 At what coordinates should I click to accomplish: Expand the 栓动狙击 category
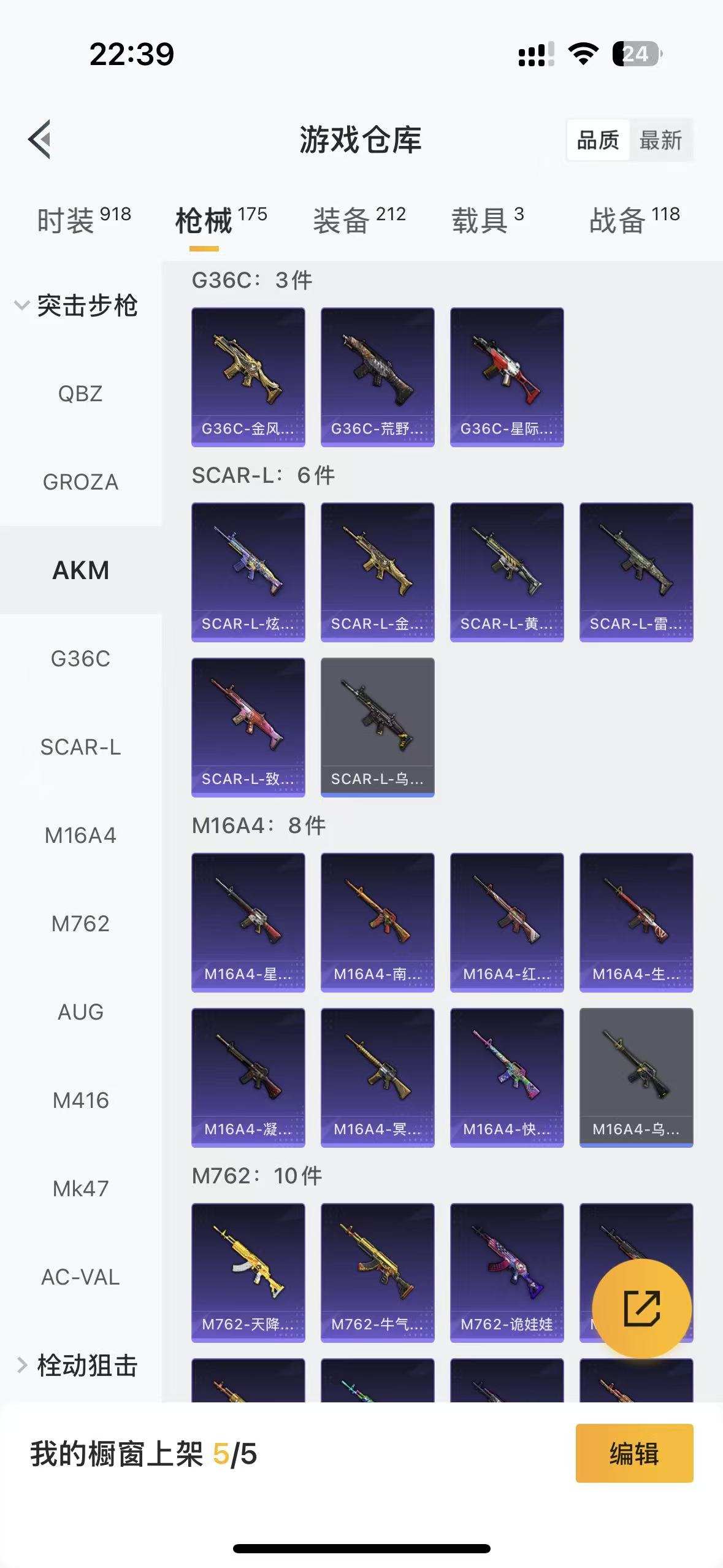tap(77, 1365)
